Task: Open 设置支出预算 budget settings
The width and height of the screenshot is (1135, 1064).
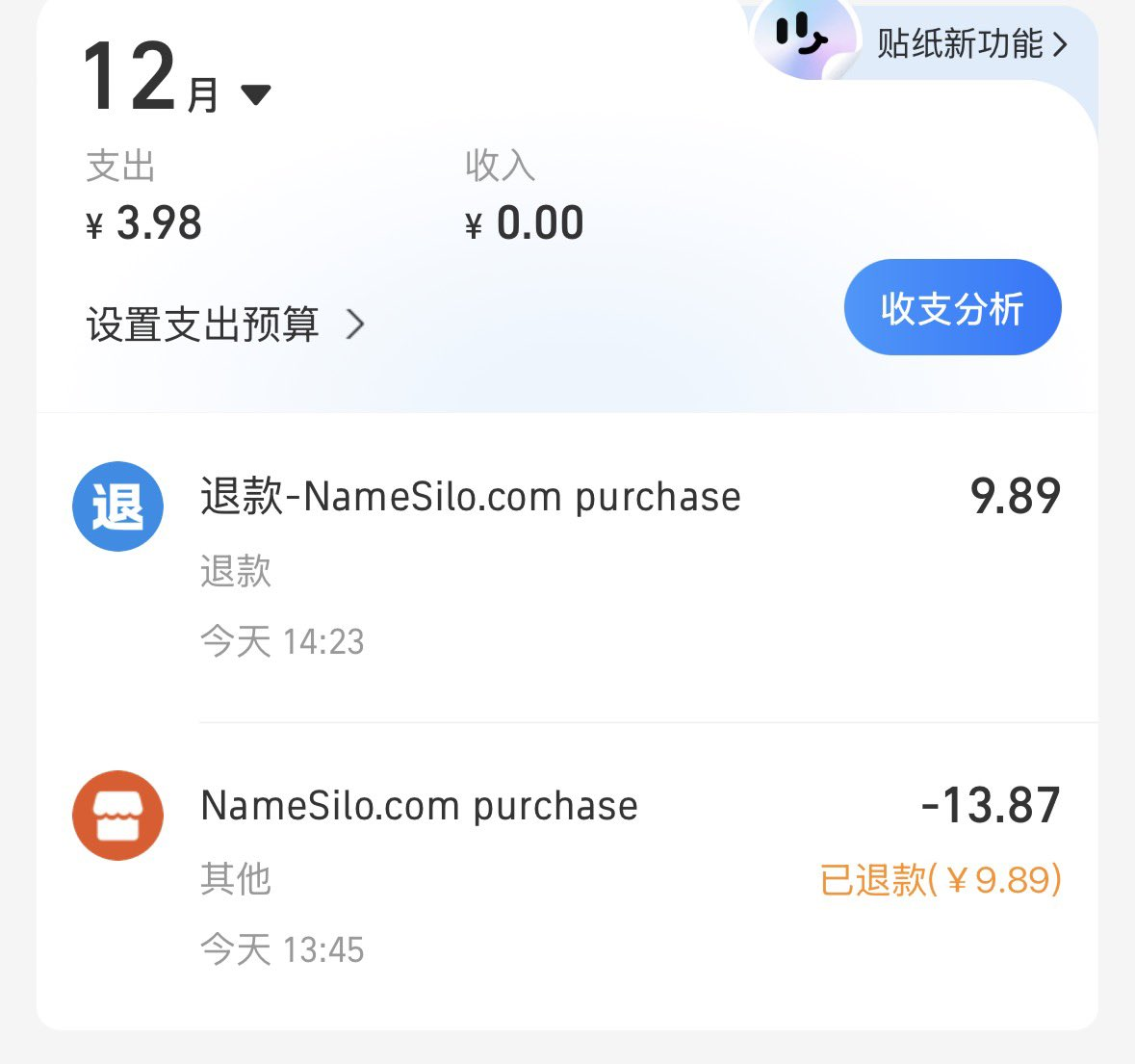Action: point(226,325)
